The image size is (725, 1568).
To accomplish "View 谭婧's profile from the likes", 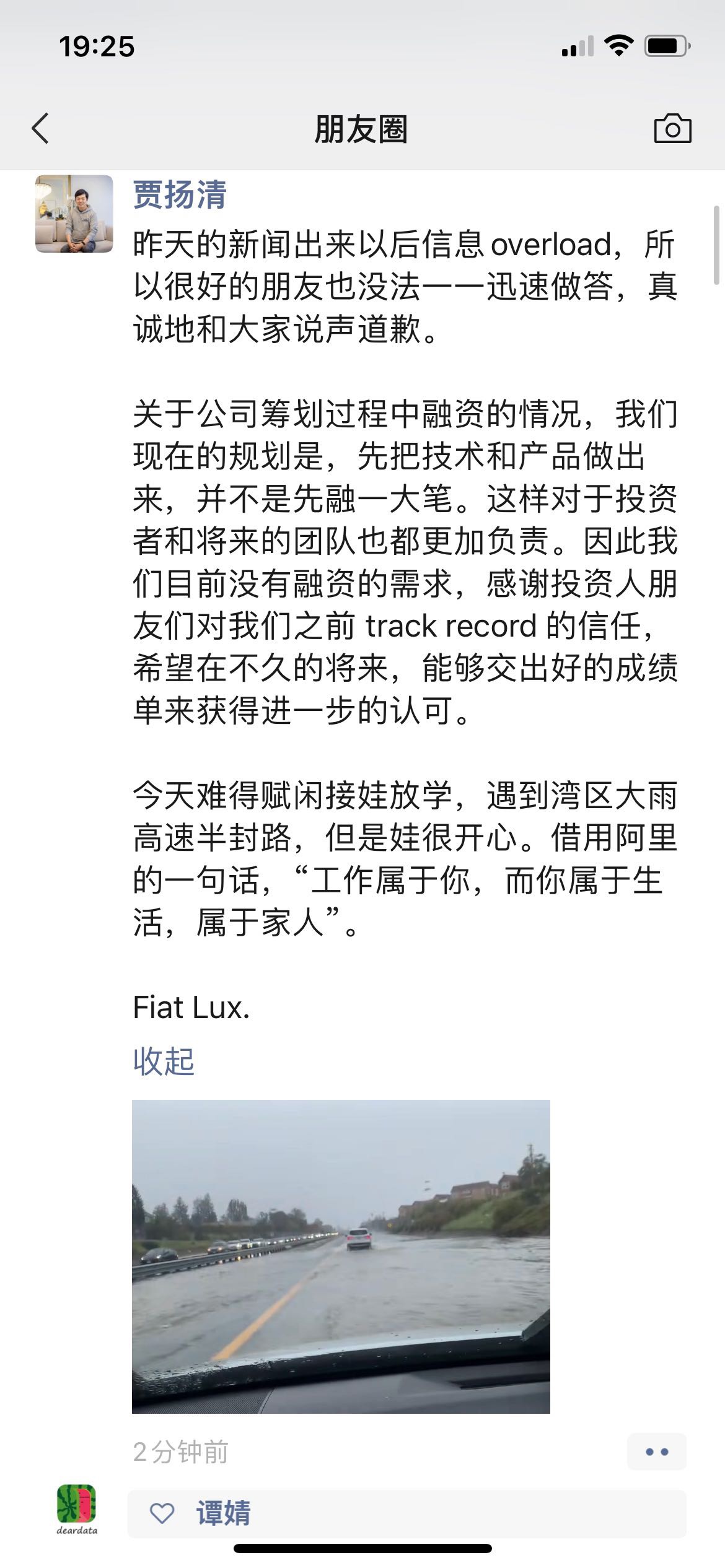I will (223, 1514).
